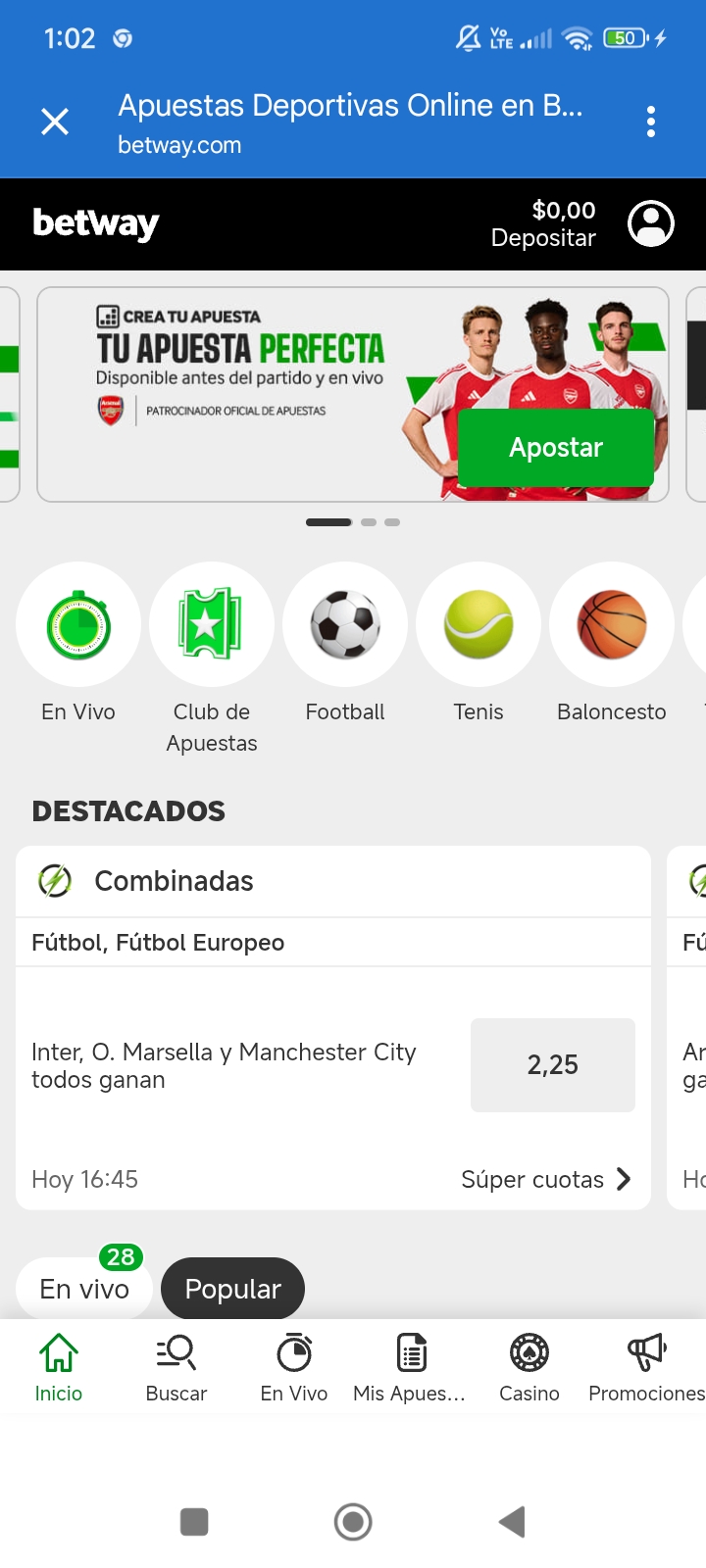The height and width of the screenshot is (1568, 706).
Task: Open the Promociones tab
Action: click(645, 1368)
